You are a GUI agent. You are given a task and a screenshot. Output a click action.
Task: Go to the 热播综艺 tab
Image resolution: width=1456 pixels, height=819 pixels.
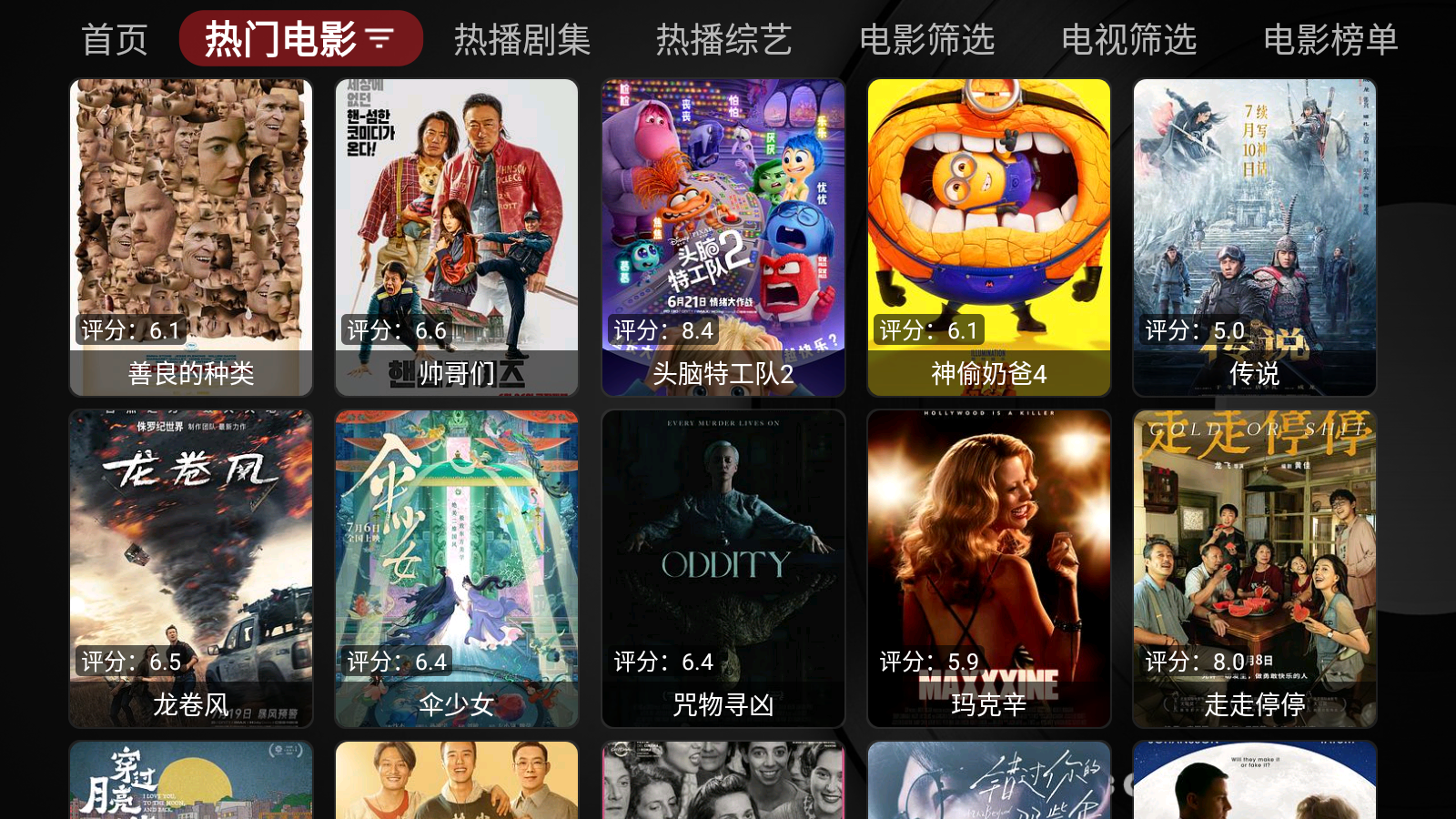click(x=724, y=40)
